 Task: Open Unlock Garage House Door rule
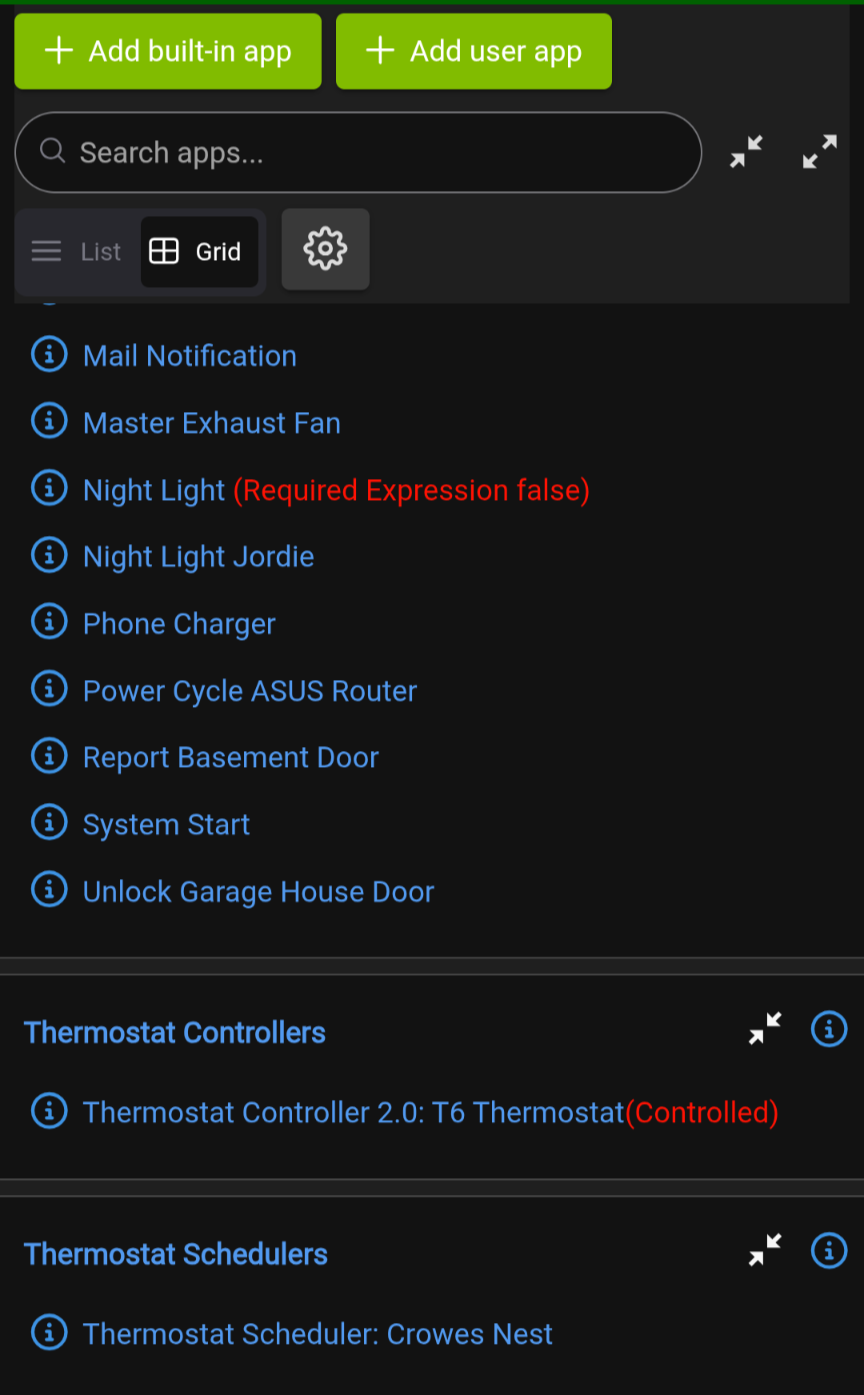tap(259, 892)
